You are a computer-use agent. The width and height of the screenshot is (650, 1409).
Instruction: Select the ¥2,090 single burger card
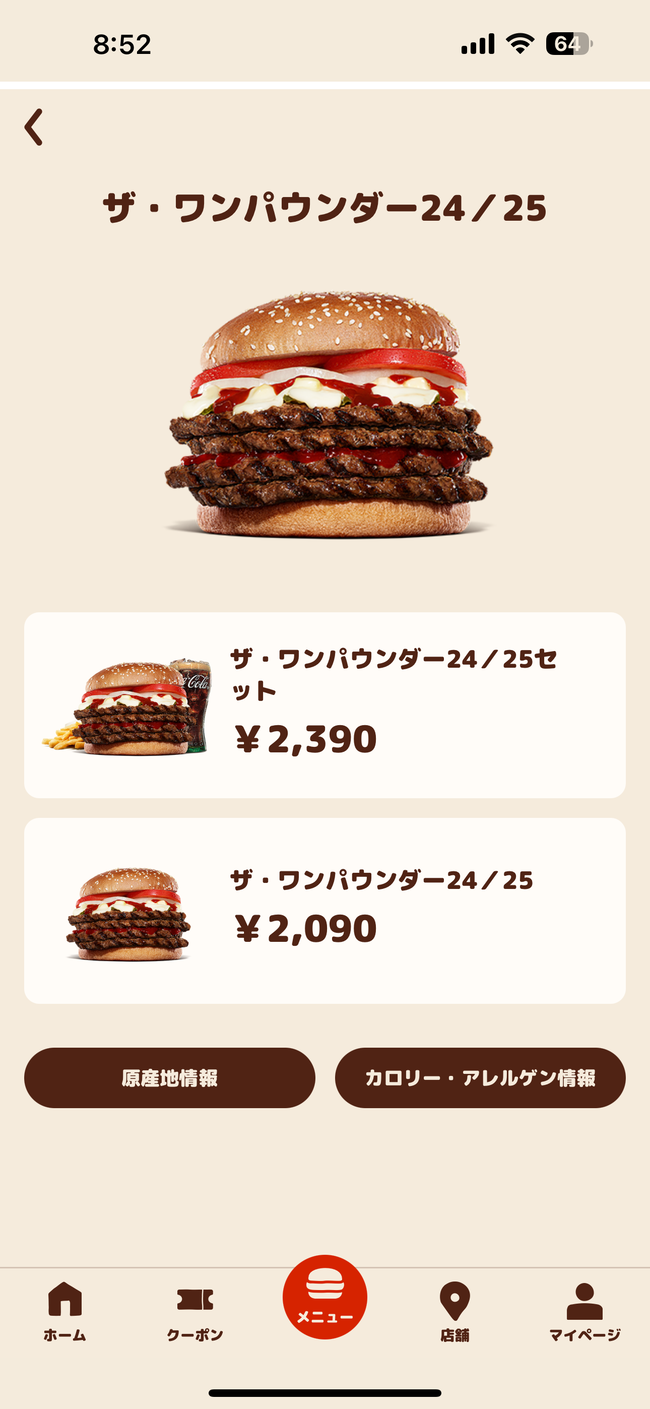click(x=325, y=910)
